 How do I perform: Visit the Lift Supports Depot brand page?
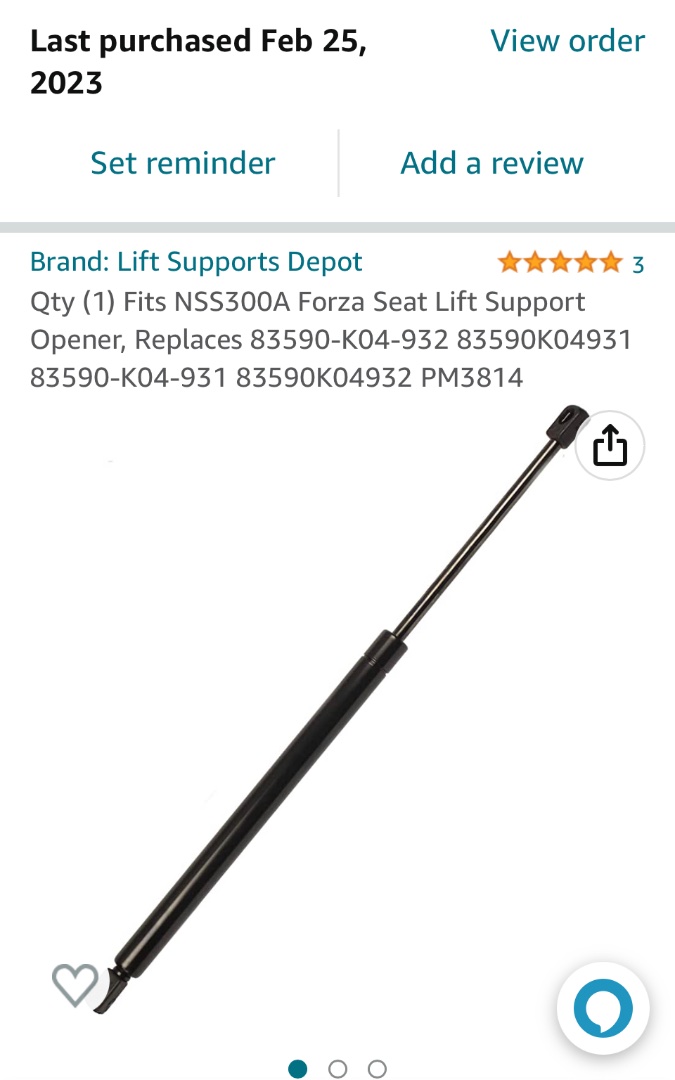coord(196,262)
